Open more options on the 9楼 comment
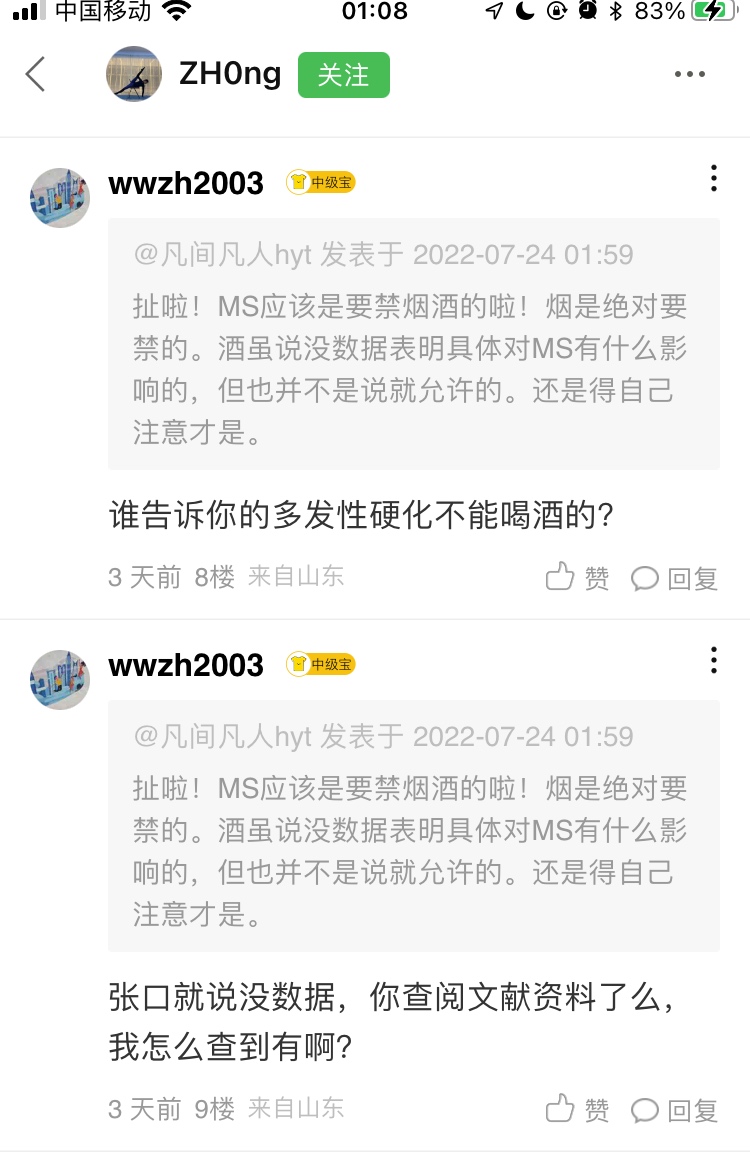Viewport: 750px width, 1174px height. pos(713,660)
